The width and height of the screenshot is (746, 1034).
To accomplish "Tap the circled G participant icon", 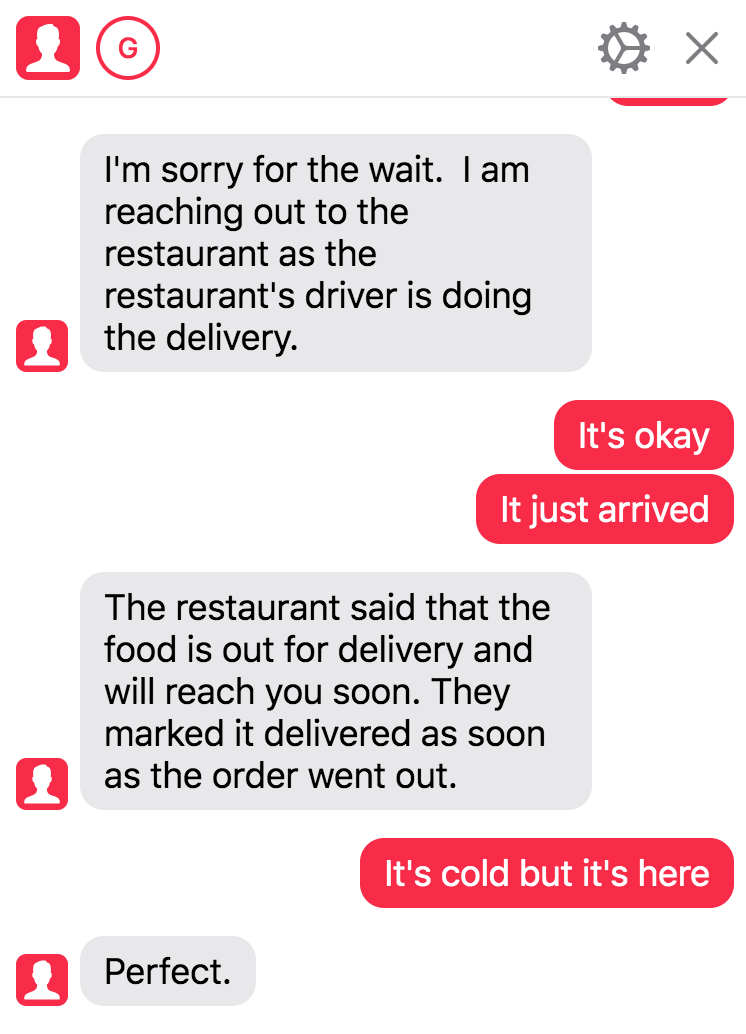I will point(128,48).
